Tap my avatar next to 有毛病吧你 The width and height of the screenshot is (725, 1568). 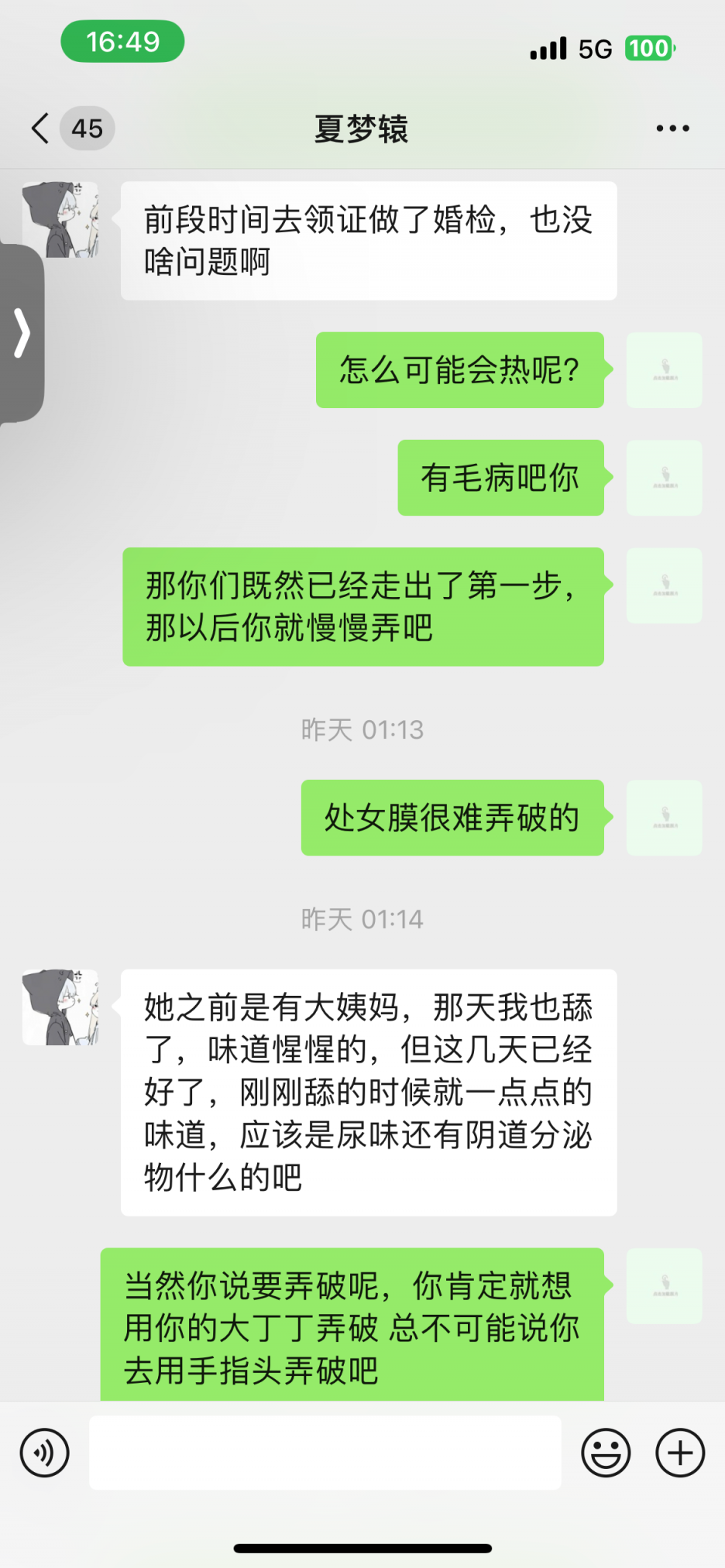click(x=664, y=478)
